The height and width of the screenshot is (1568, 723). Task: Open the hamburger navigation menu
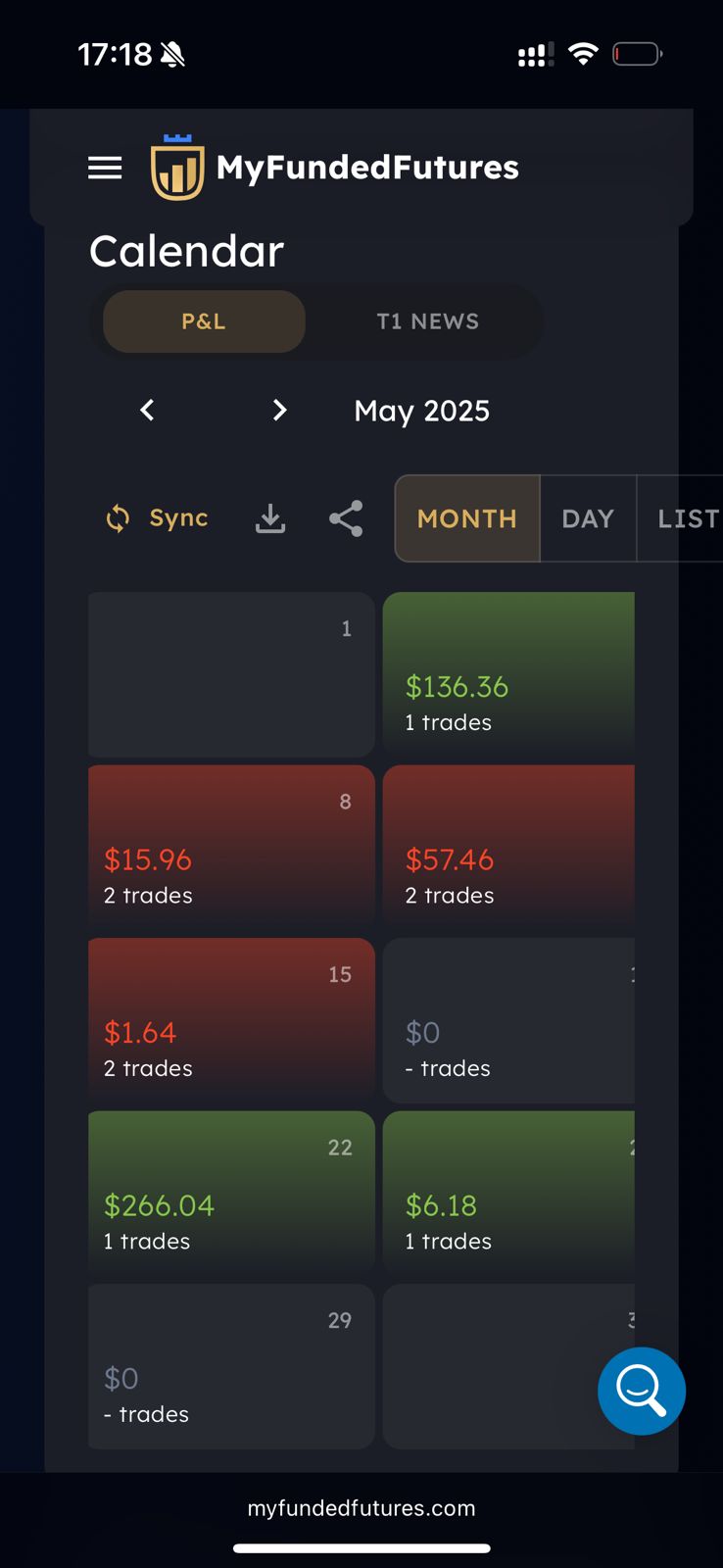click(x=105, y=168)
